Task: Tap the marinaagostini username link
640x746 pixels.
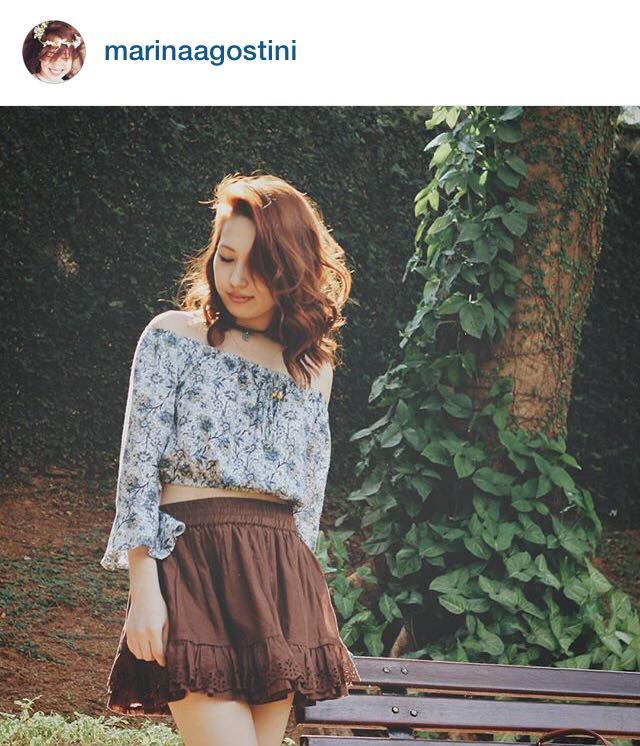Action: coord(200,51)
